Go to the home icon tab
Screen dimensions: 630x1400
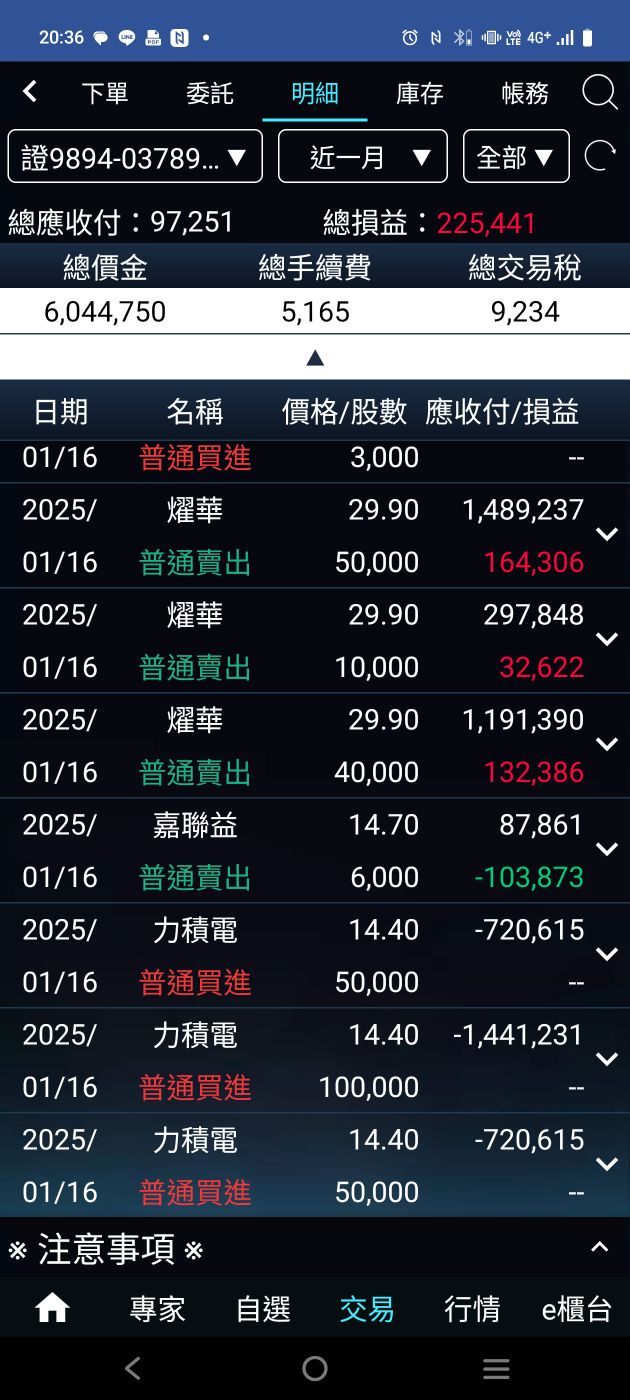pos(52,1308)
